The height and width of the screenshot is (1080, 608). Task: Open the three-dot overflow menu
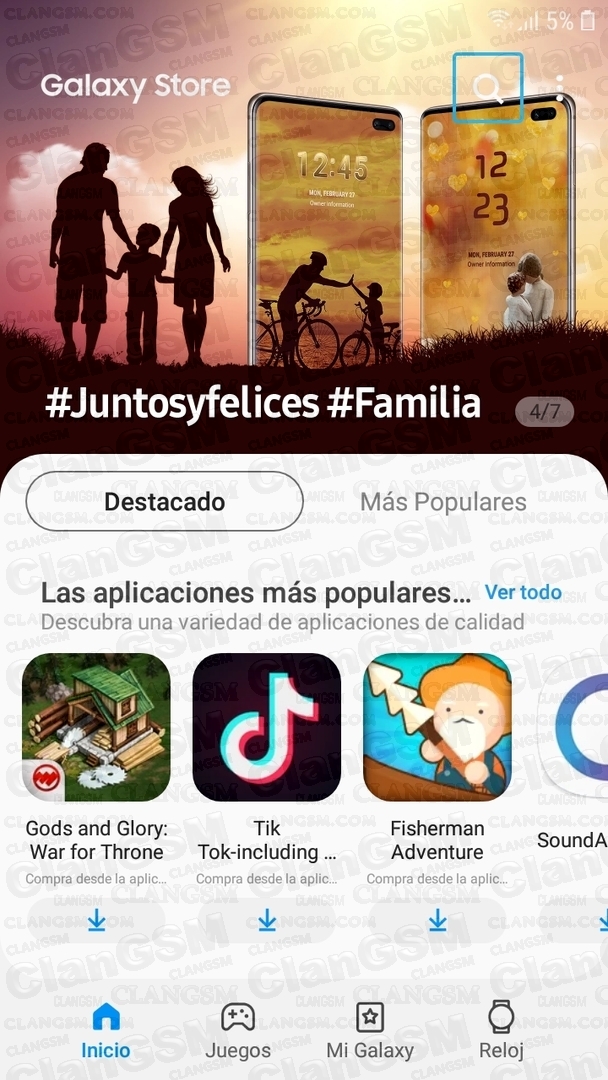(559, 88)
